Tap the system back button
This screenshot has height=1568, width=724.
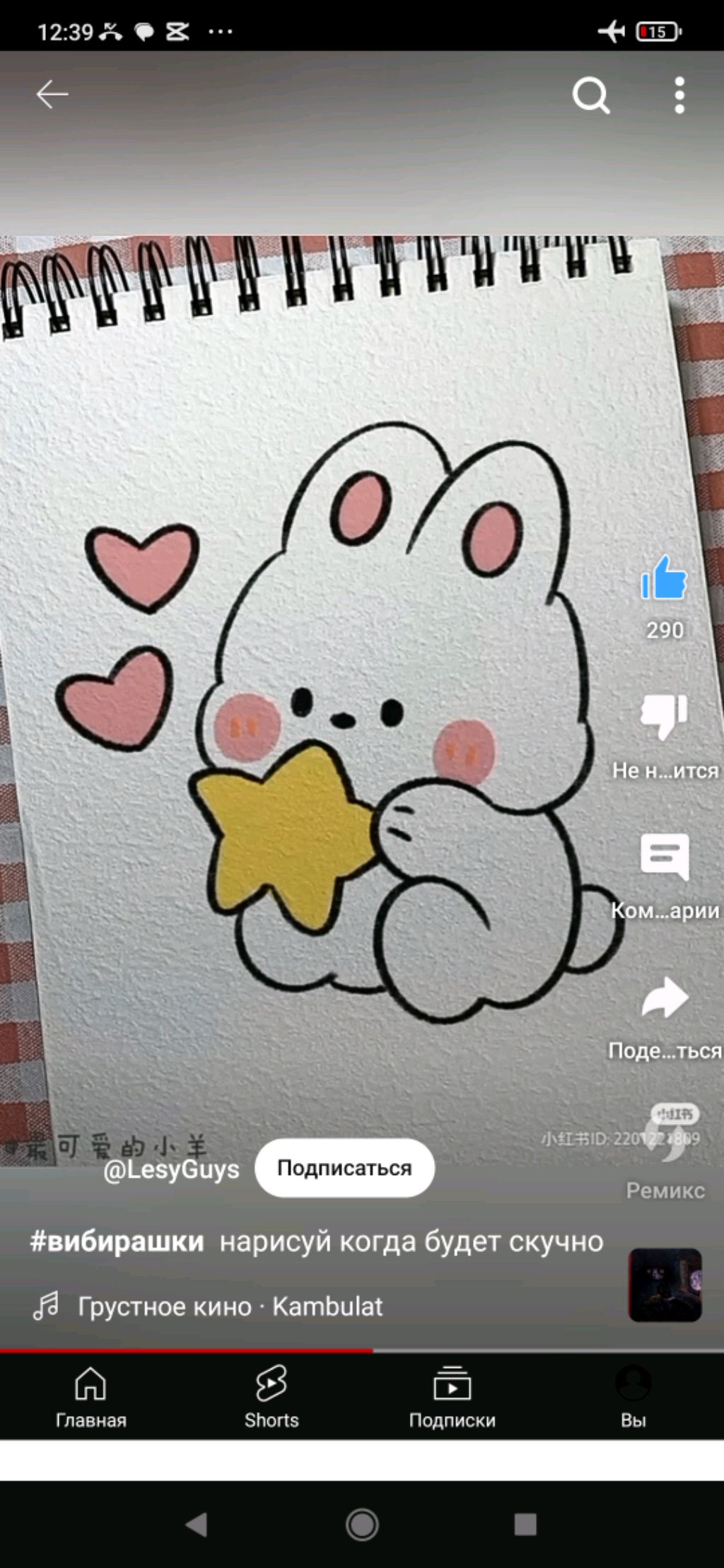(197, 1524)
